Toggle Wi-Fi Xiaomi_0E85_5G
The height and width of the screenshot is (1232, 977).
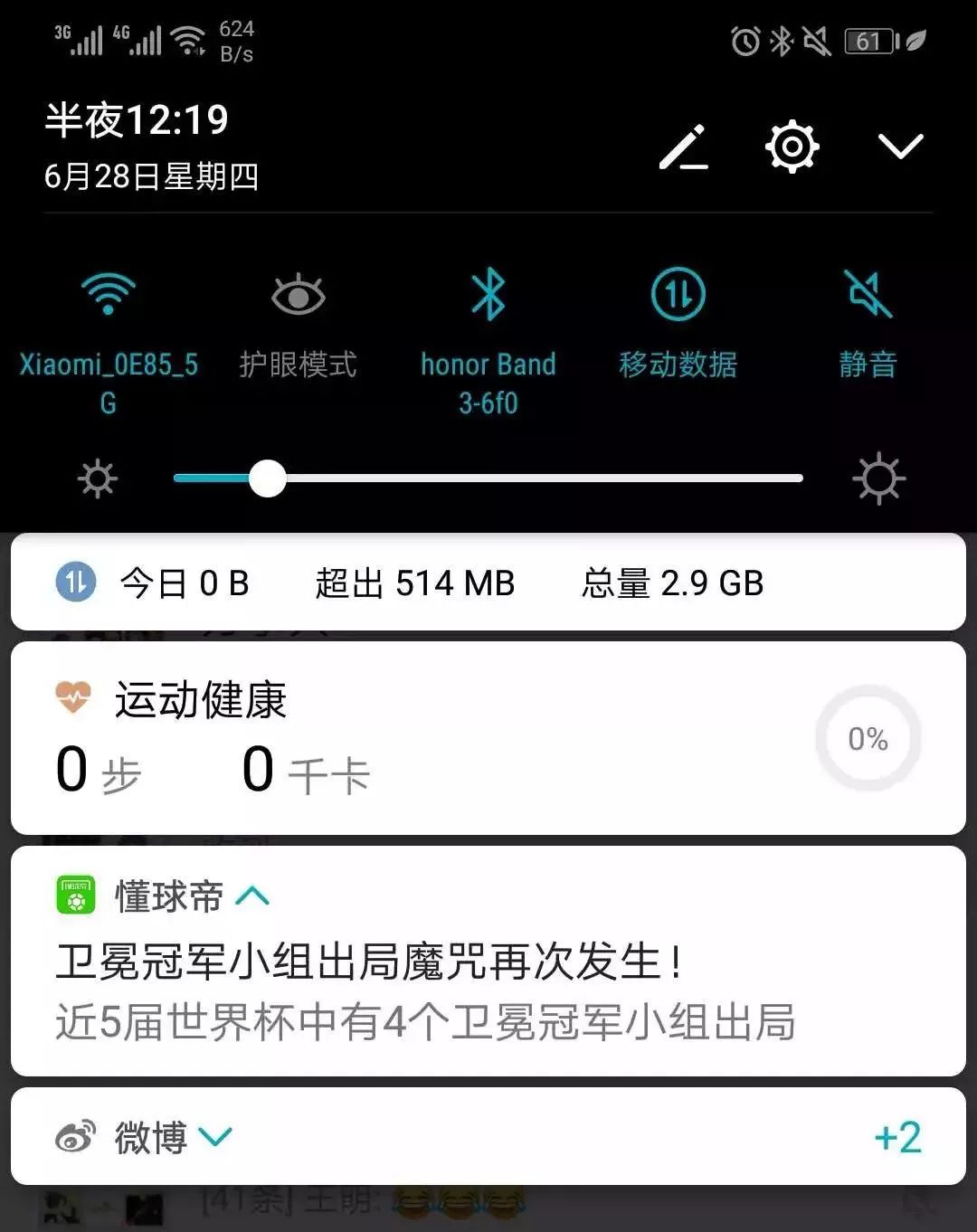[109, 295]
